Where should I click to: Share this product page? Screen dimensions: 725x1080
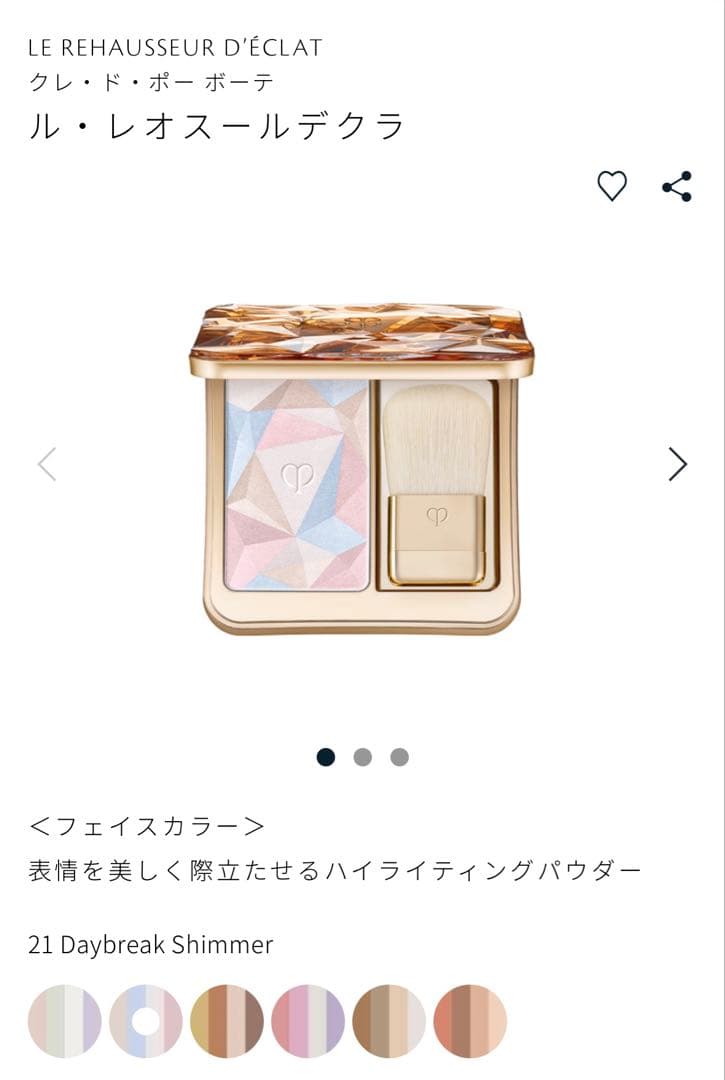coord(677,186)
